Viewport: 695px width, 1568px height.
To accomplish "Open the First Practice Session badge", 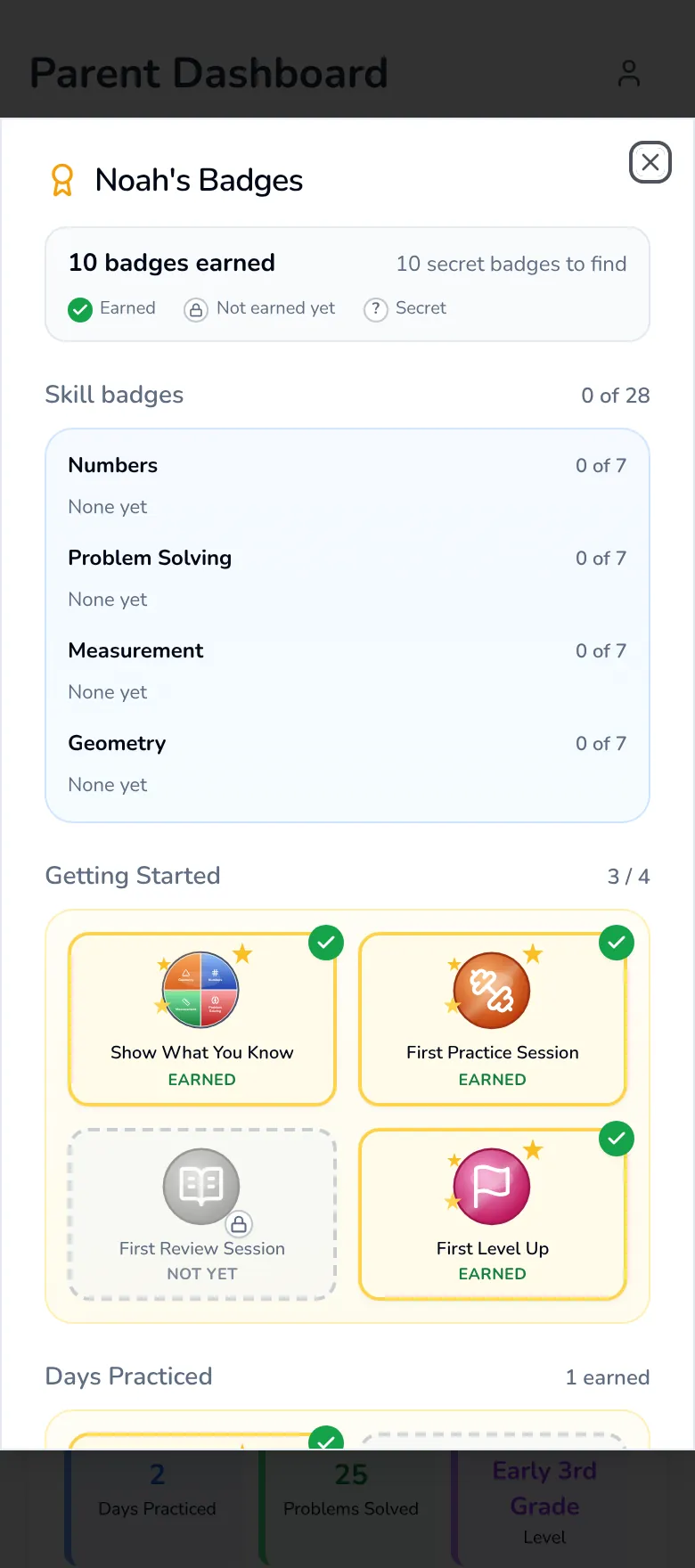I will click(493, 1019).
